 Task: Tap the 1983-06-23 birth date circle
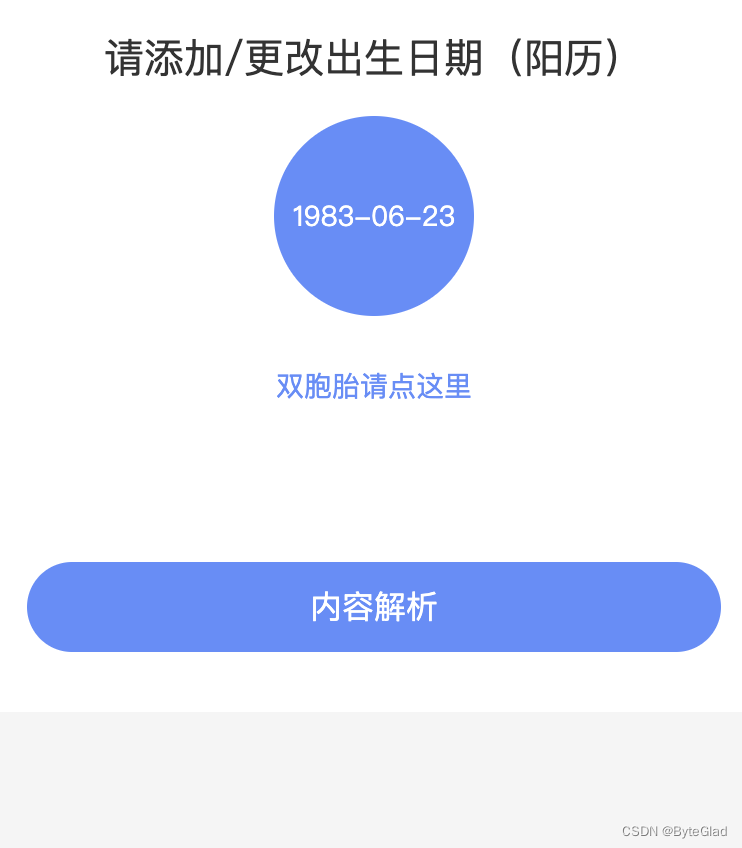373,216
